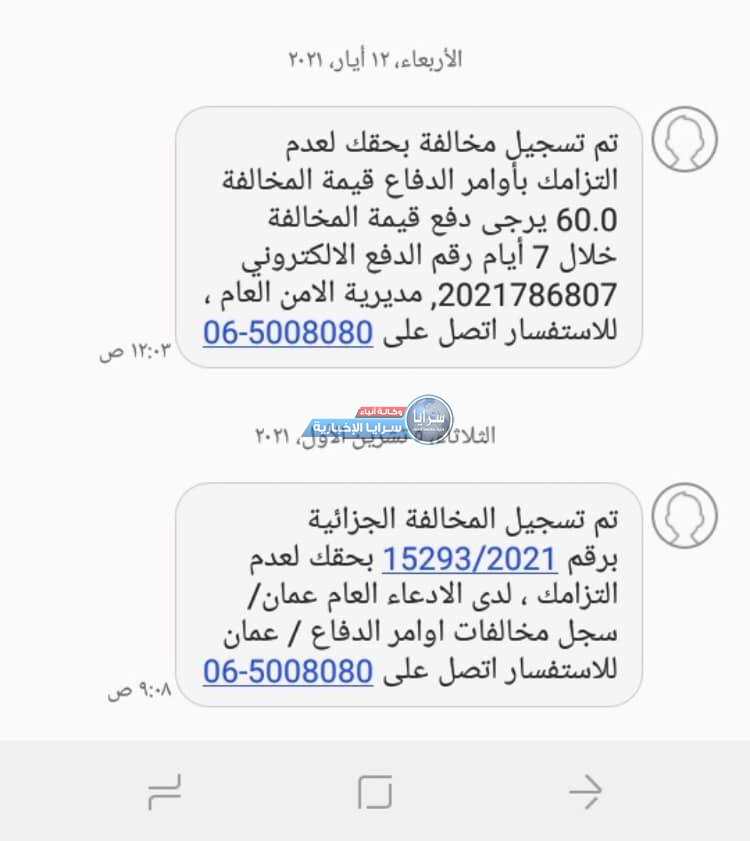Open sender avatar beside the 12:03 message

684,139
